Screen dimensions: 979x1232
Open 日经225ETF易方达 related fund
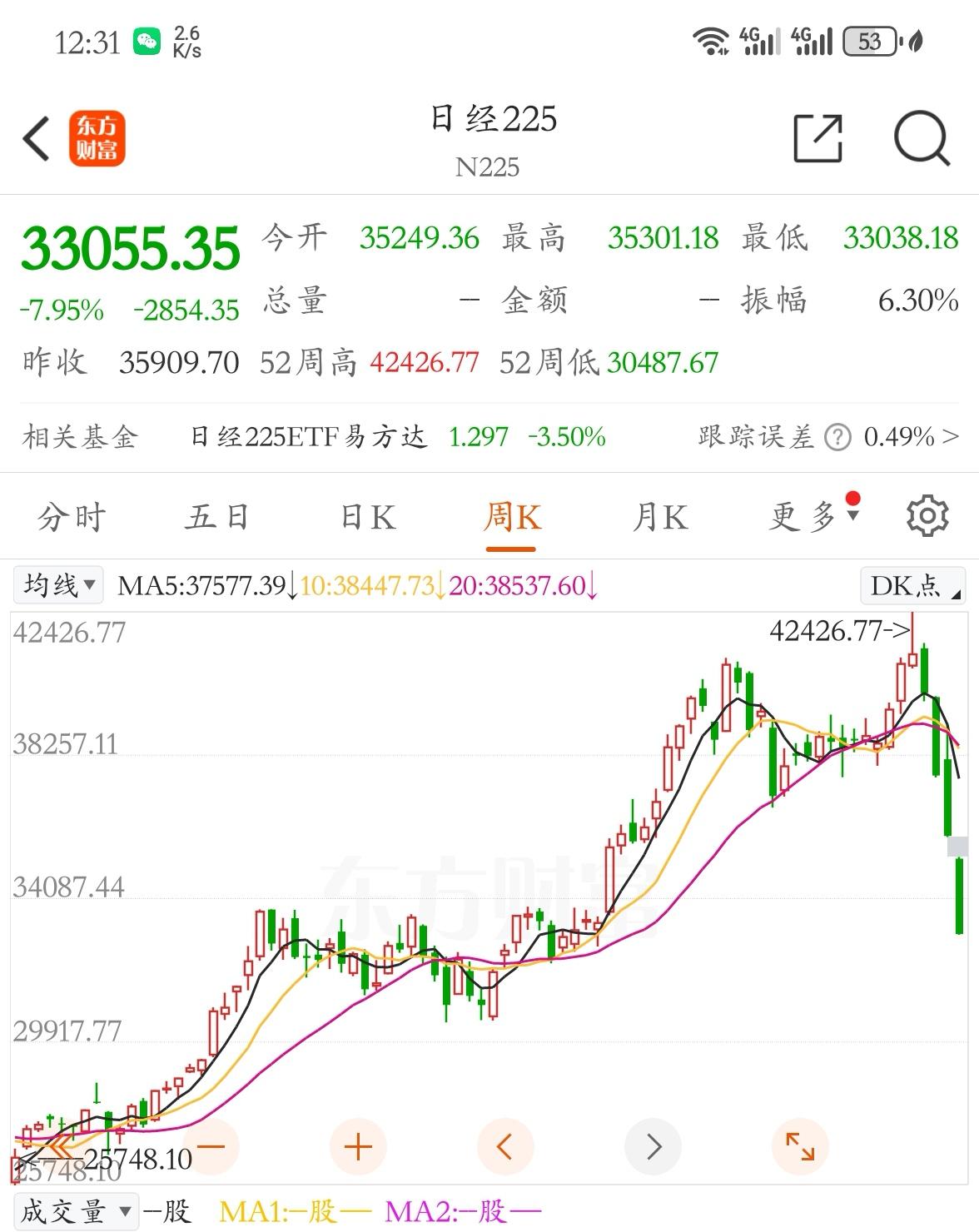pos(308,437)
